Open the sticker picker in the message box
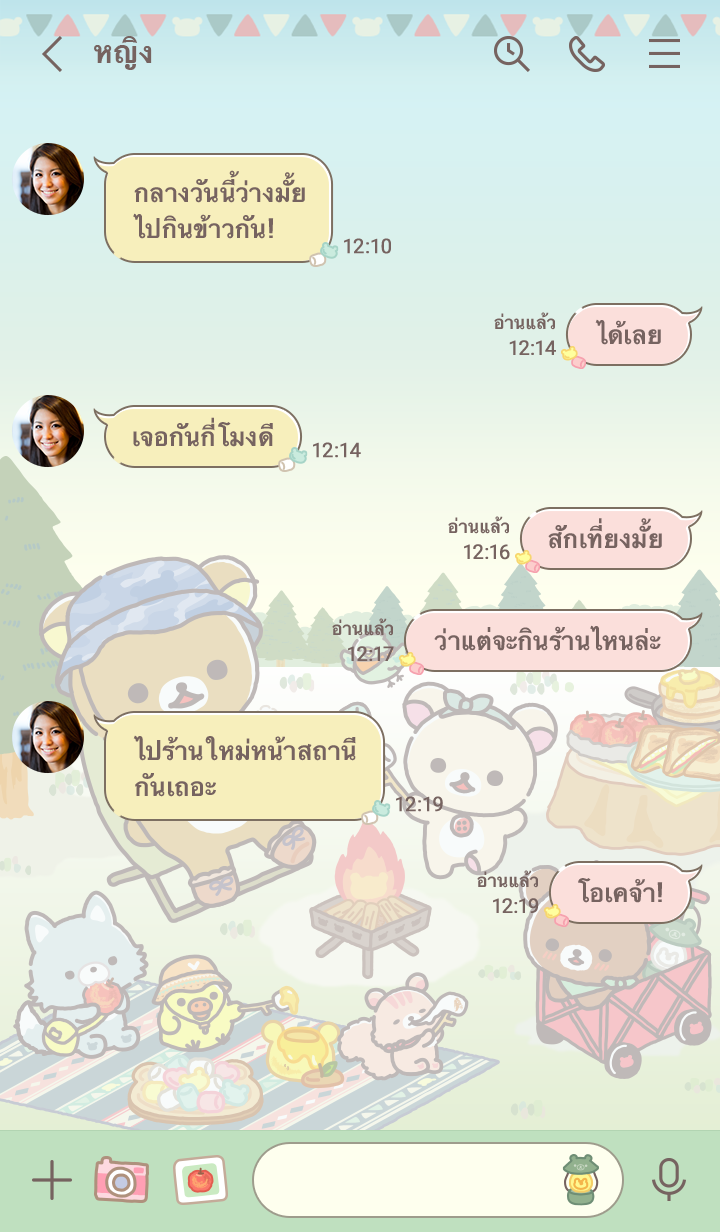 click(579, 1180)
